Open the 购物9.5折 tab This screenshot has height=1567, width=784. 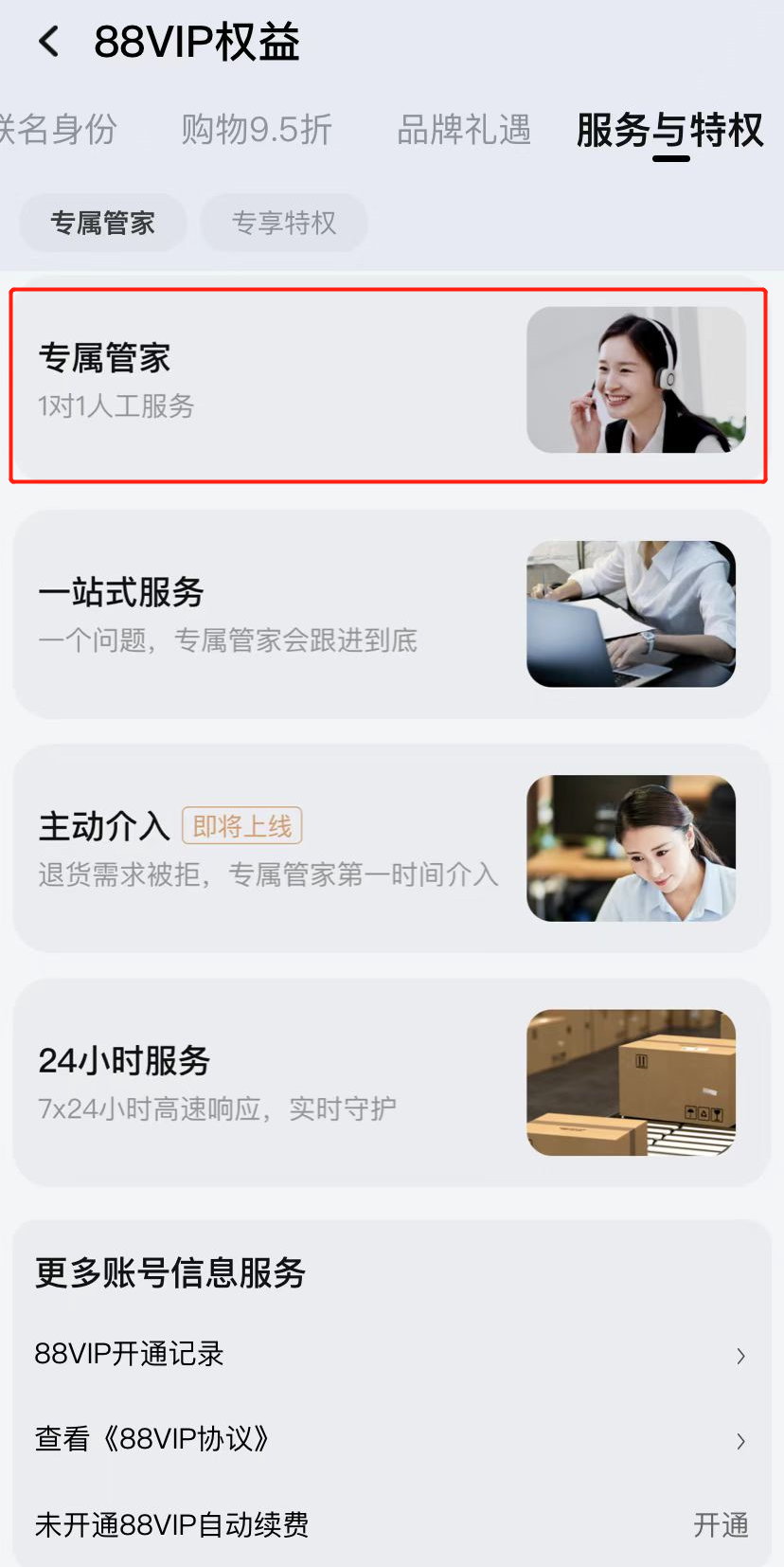(256, 133)
